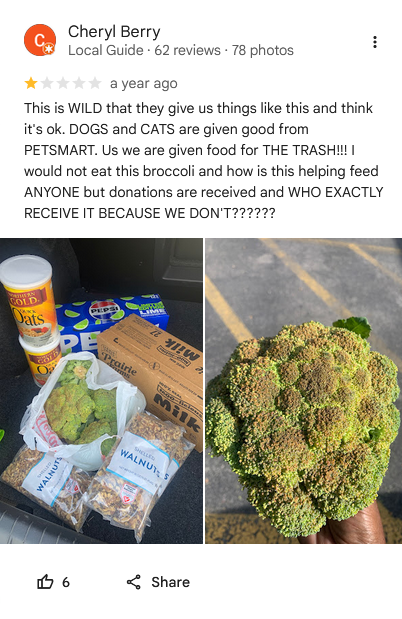This screenshot has width=402, height=619.
Task: Share this review
Action: [x=158, y=582]
